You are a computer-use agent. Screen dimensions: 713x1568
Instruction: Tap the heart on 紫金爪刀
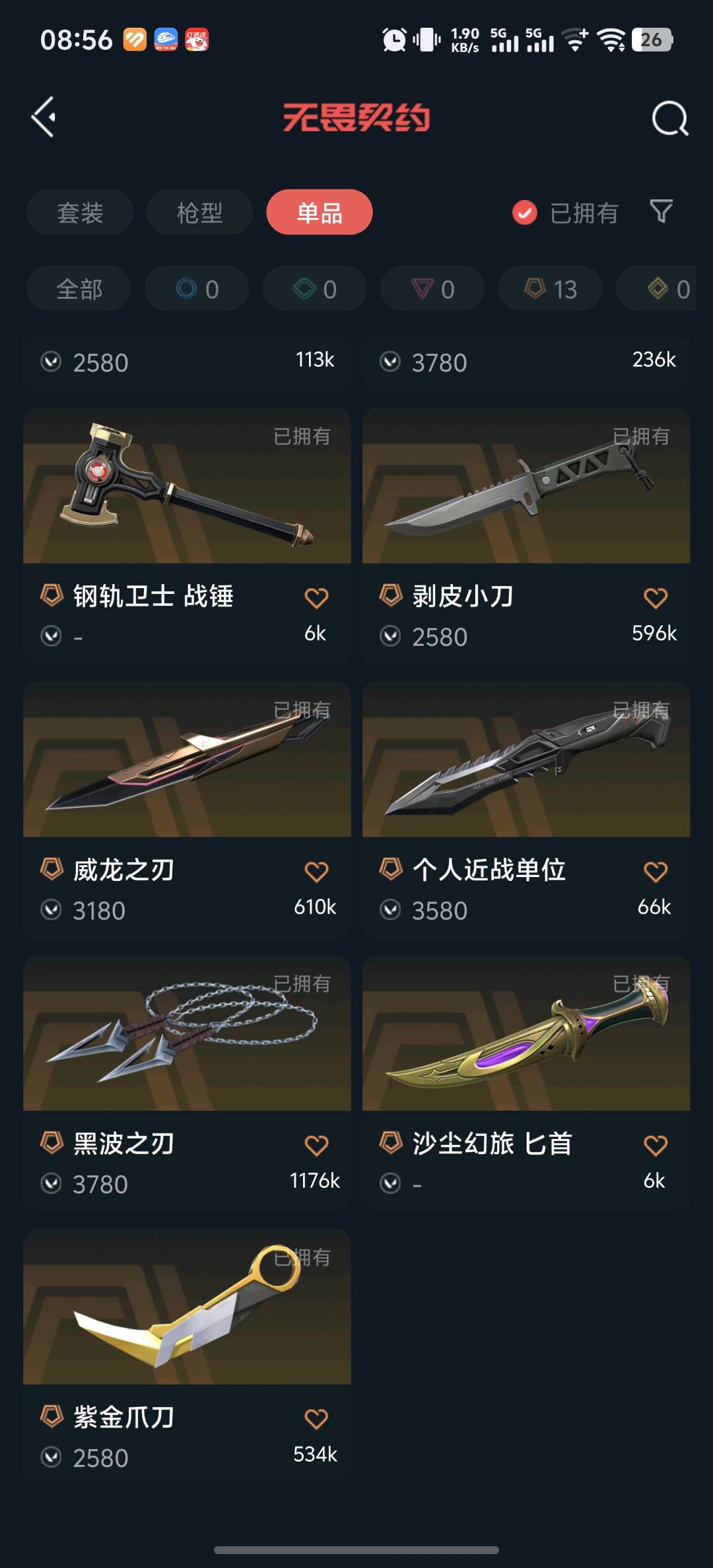(316, 1419)
